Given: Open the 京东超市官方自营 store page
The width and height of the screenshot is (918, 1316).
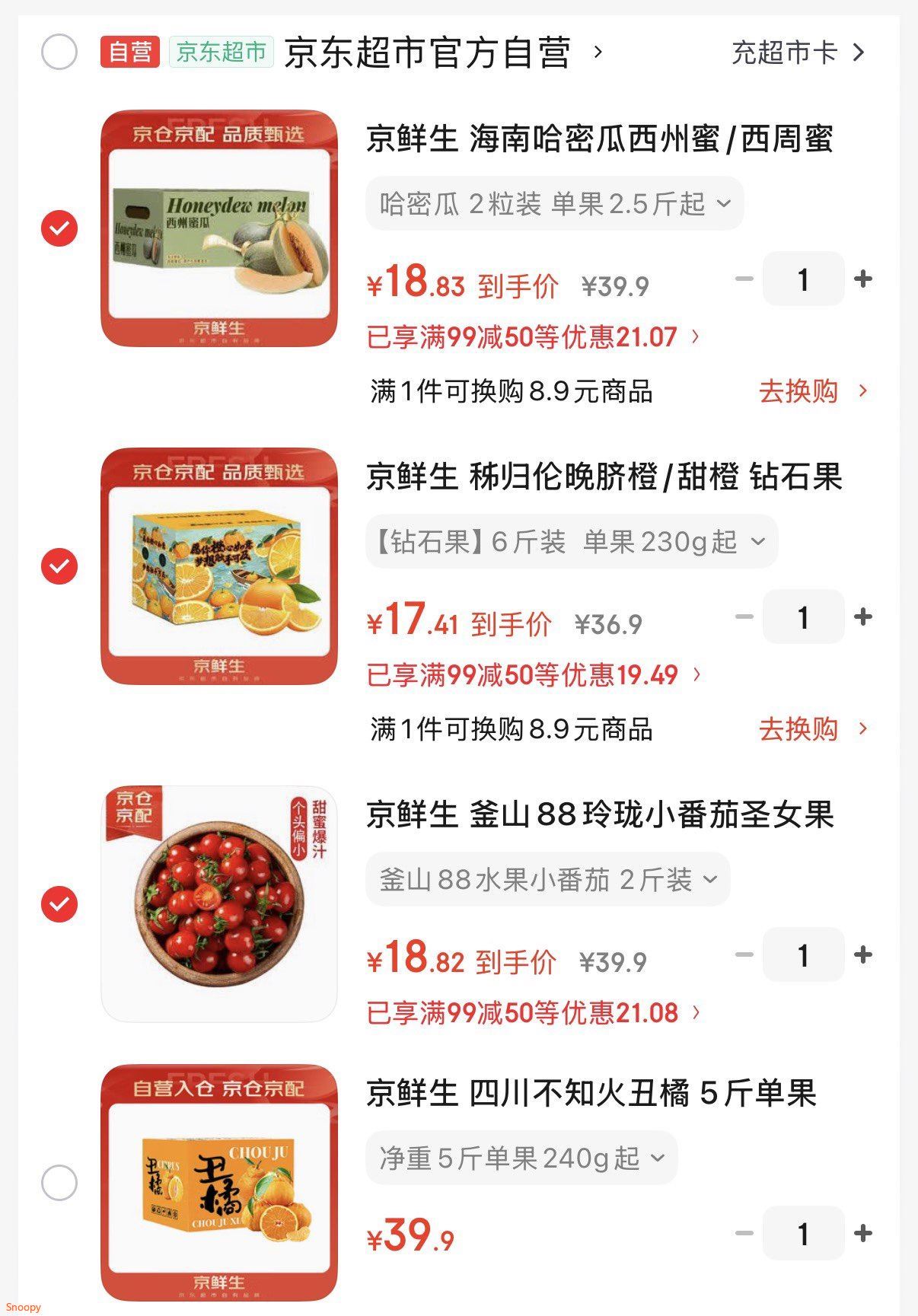Looking at the screenshot, I should tap(441, 53).
